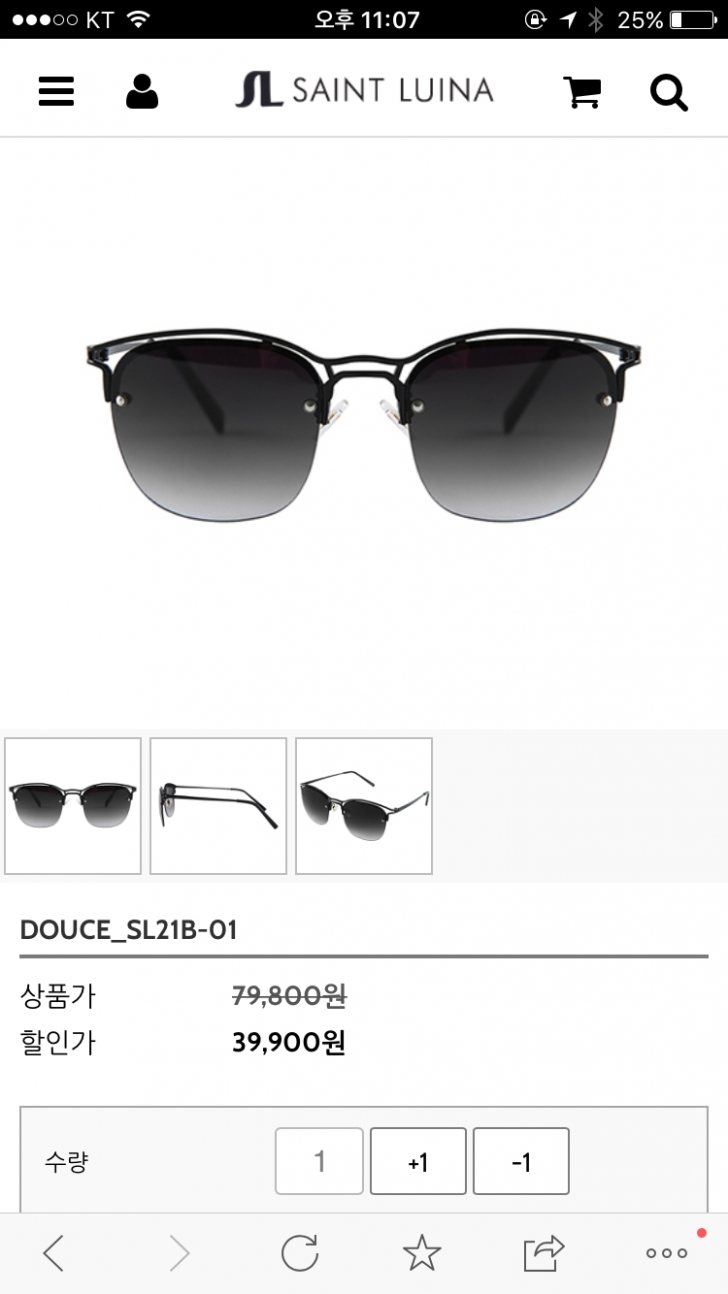728x1294 pixels.
Task: Reload the page
Action: (299, 1252)
